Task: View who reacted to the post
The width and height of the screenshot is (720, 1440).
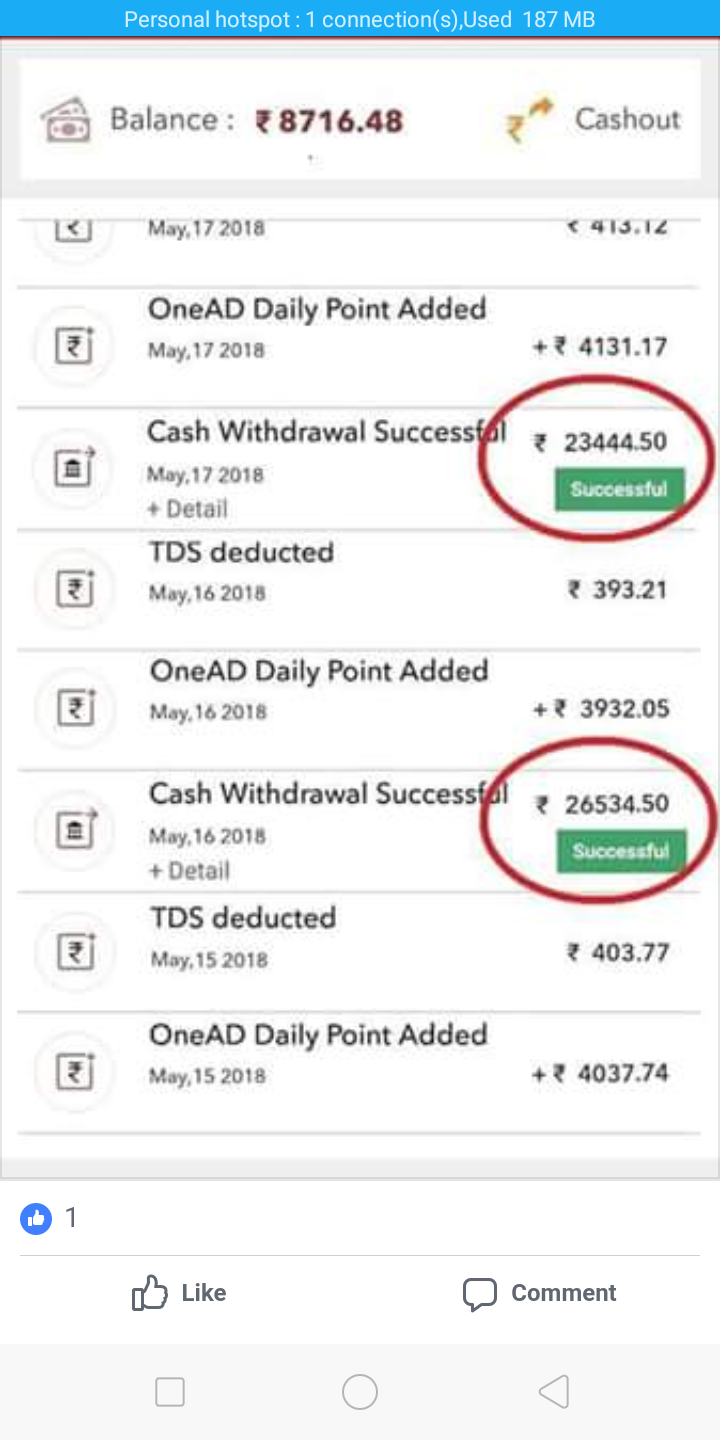Action: point(49,1218)
